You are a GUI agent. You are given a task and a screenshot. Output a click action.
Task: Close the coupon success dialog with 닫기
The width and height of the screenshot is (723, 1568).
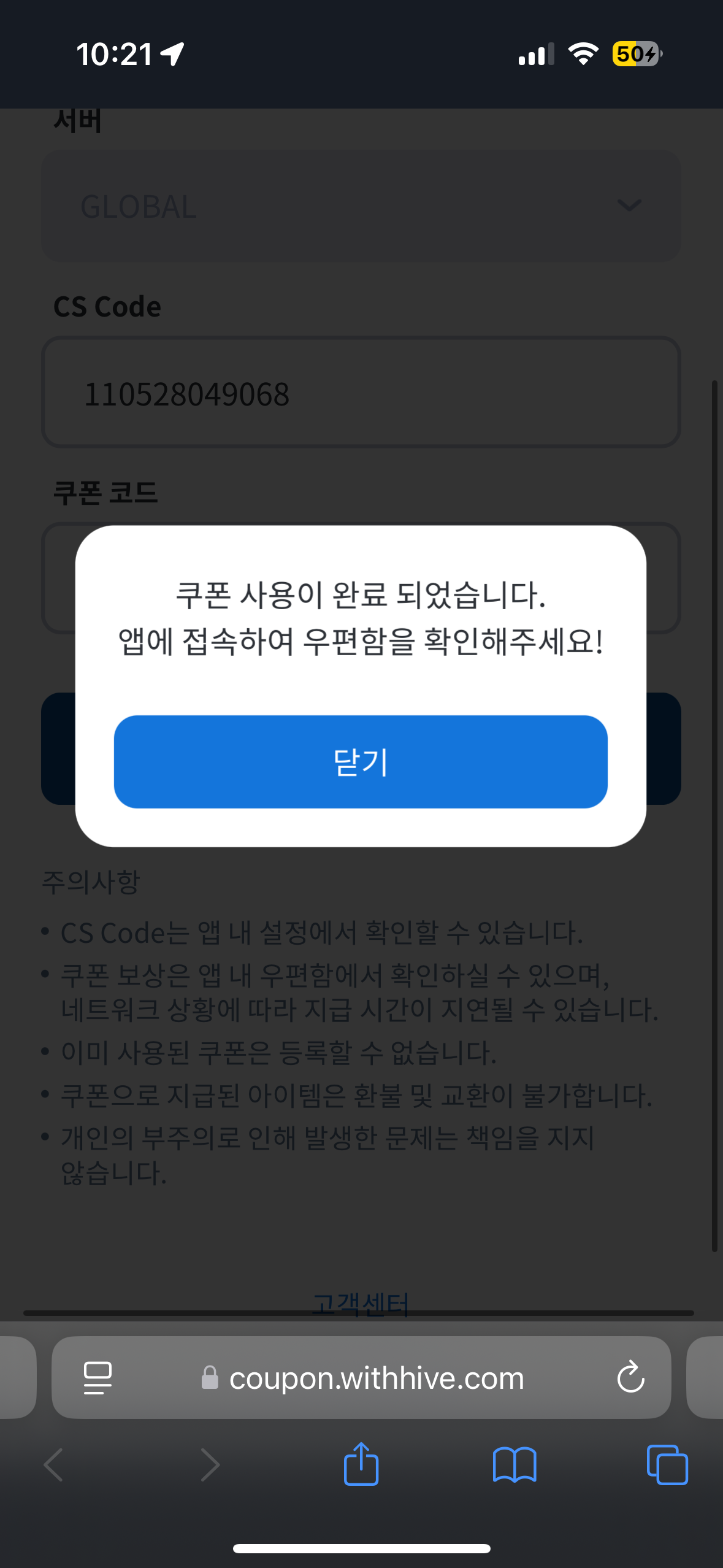point(361,761)
